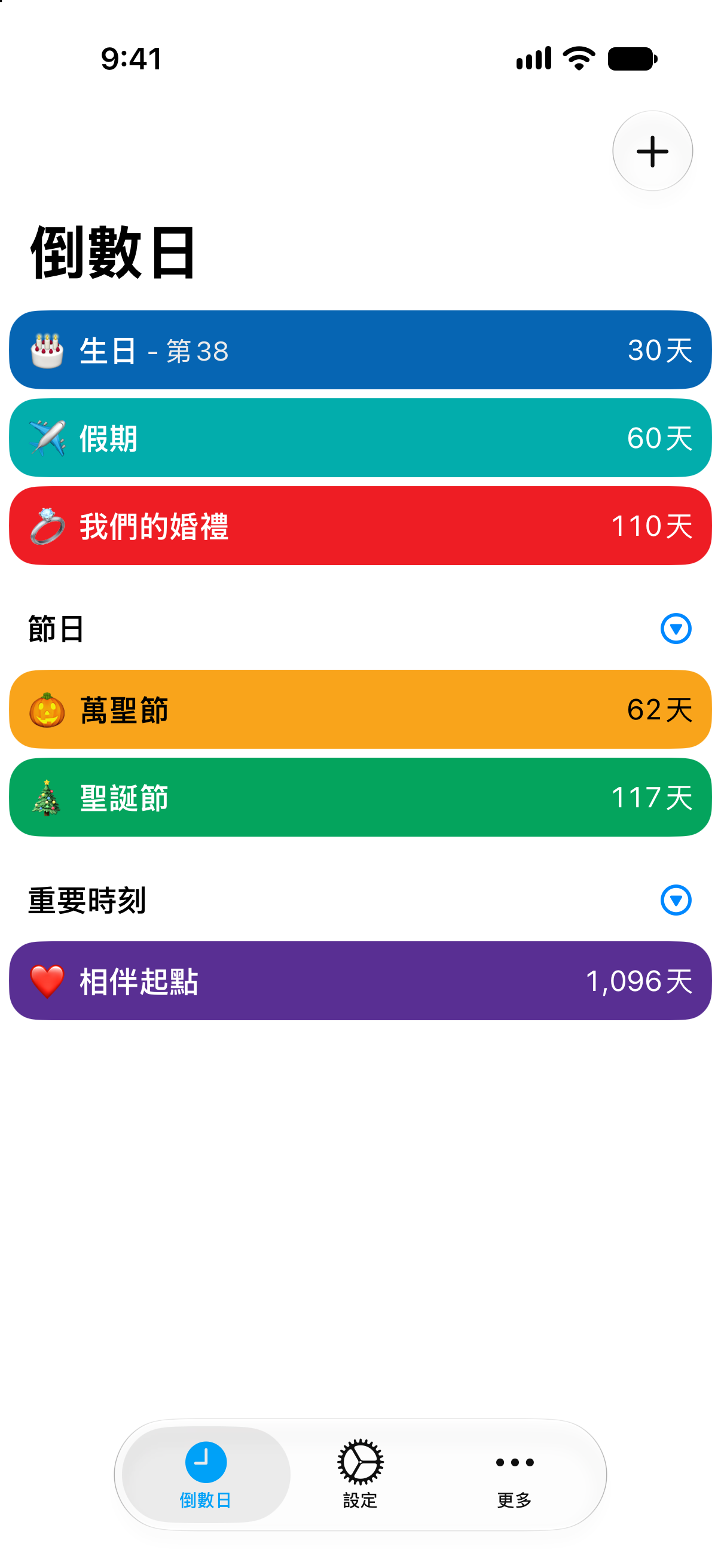Collapse the 節日 section
This screenshot has height=1568, width=721.
[676, 628]
